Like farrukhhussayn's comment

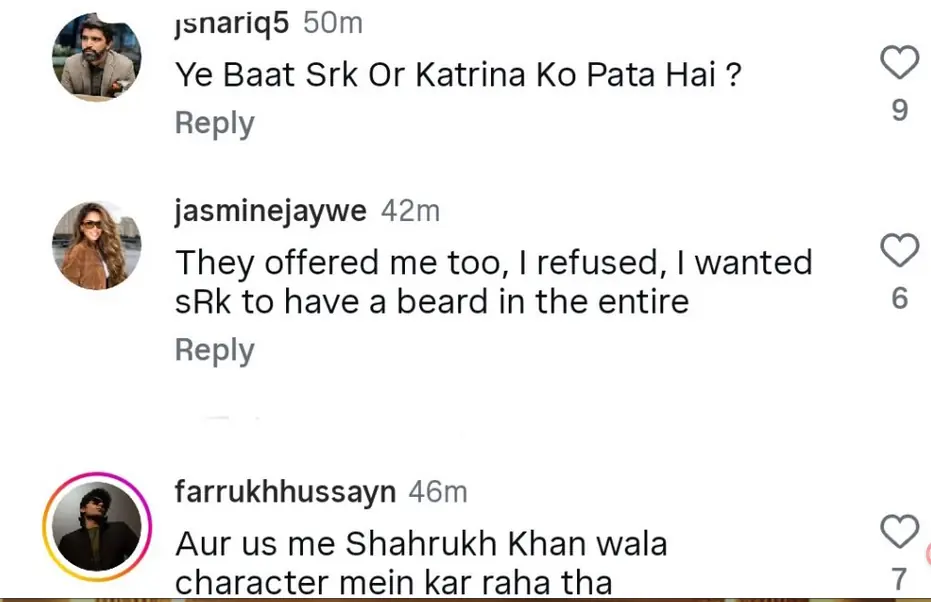point(900,531)
